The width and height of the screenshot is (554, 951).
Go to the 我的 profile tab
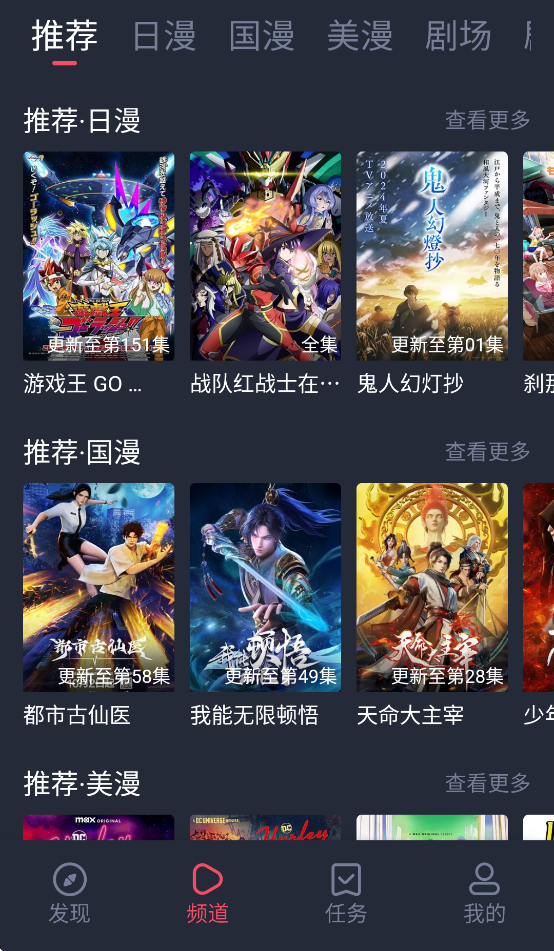click(x=484, y=893)
